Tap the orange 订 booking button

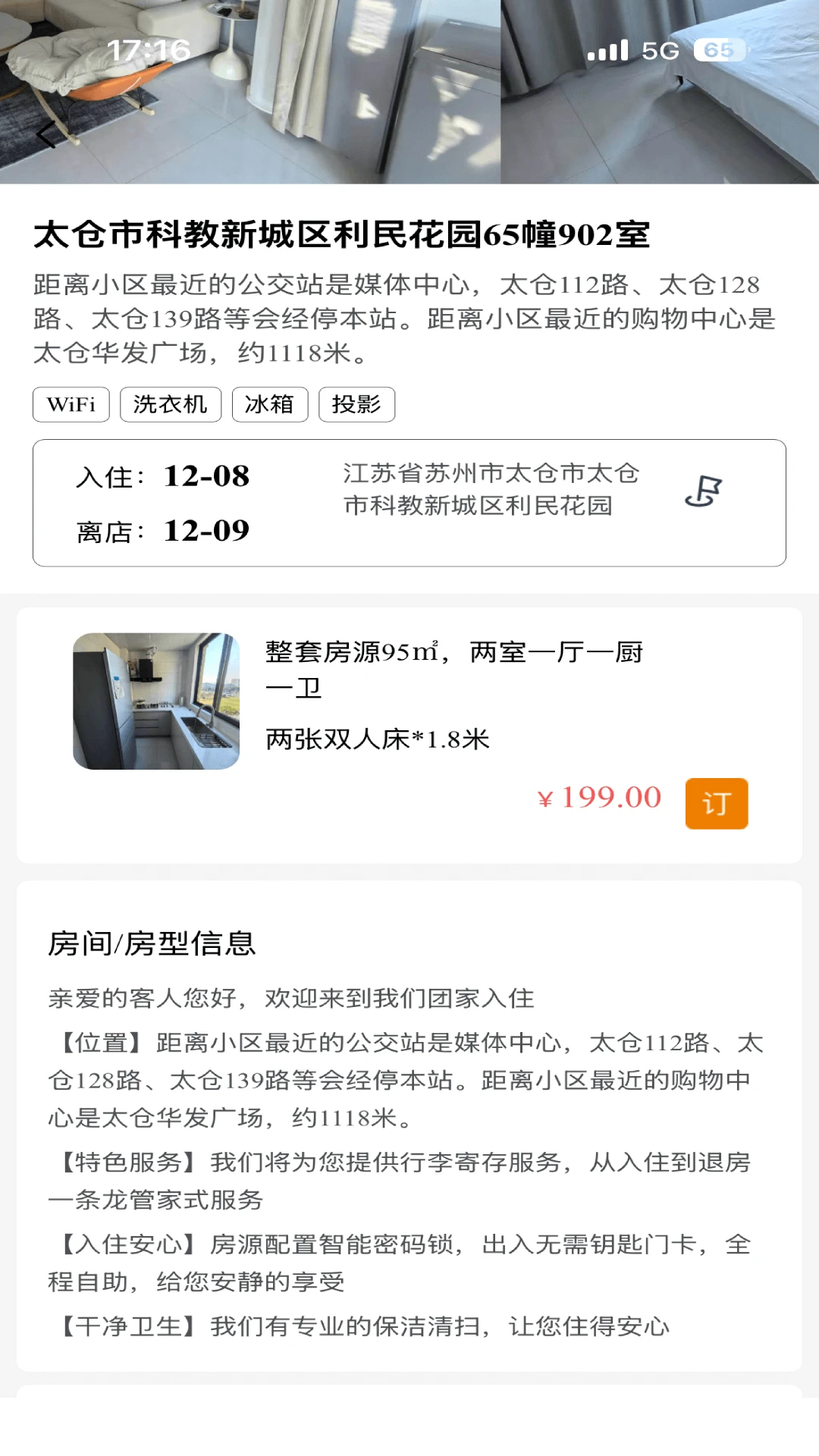point(716,803)
